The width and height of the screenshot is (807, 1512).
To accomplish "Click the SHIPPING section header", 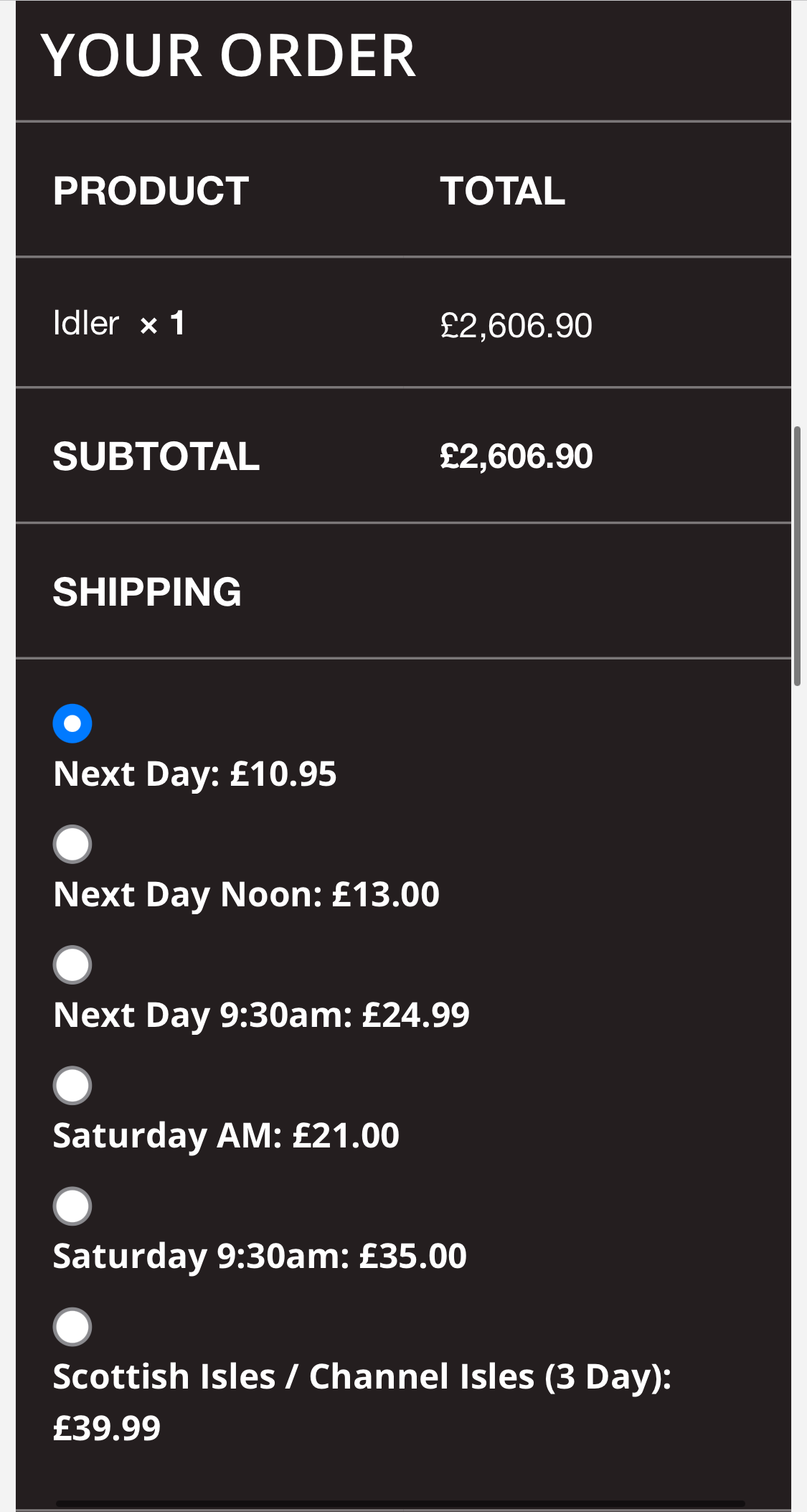I will 146,593.
